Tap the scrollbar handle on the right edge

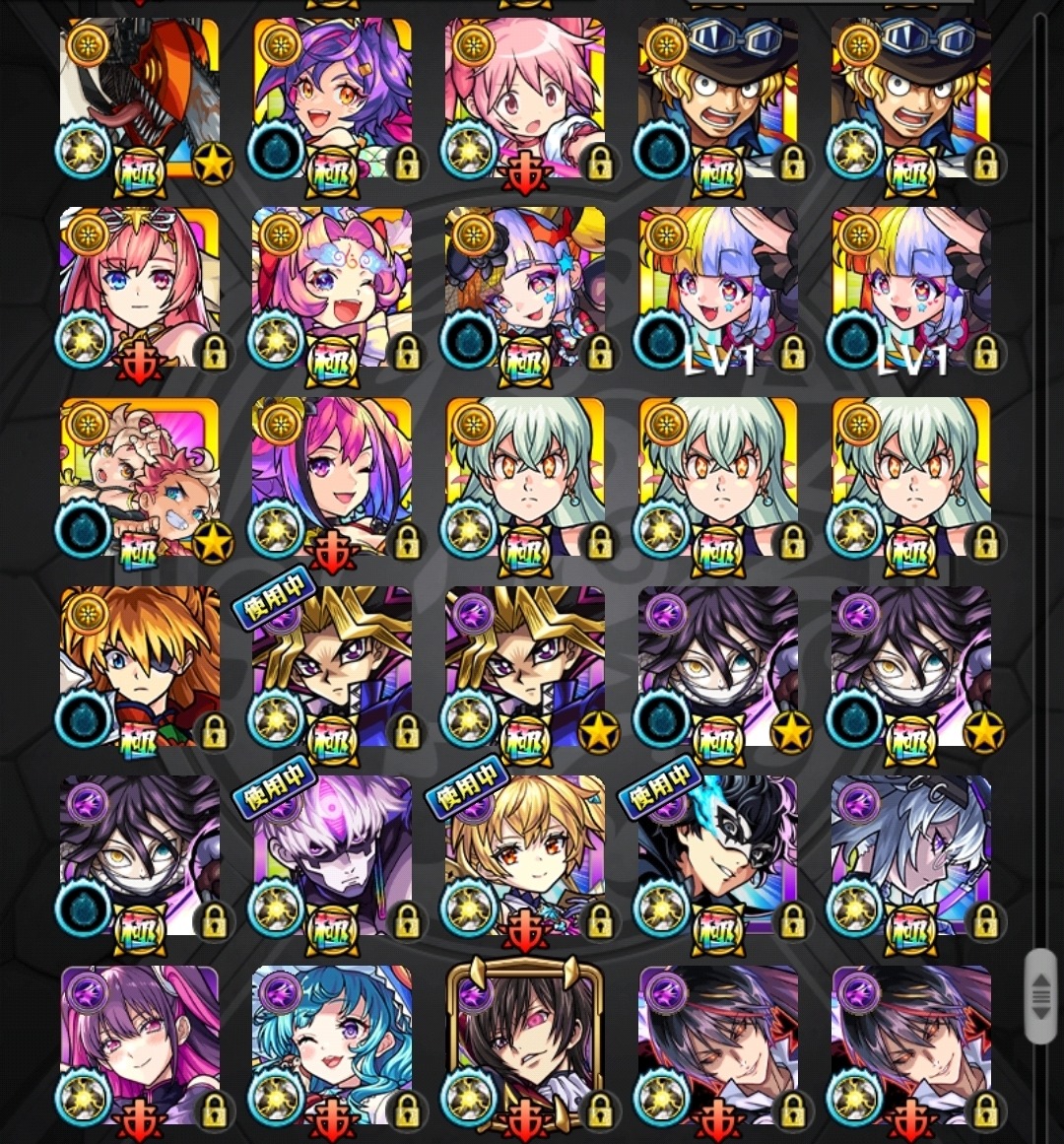1040,996
